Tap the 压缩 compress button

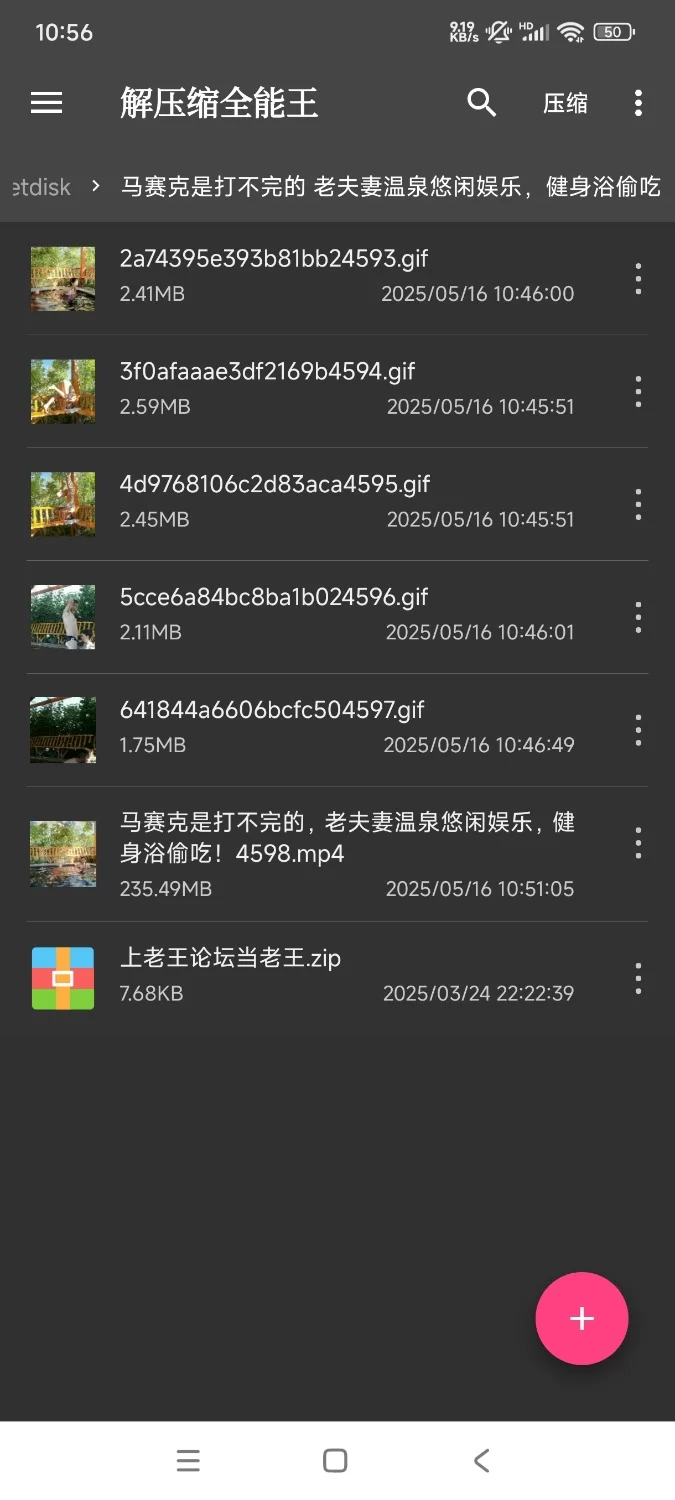(x=565, y=104)
